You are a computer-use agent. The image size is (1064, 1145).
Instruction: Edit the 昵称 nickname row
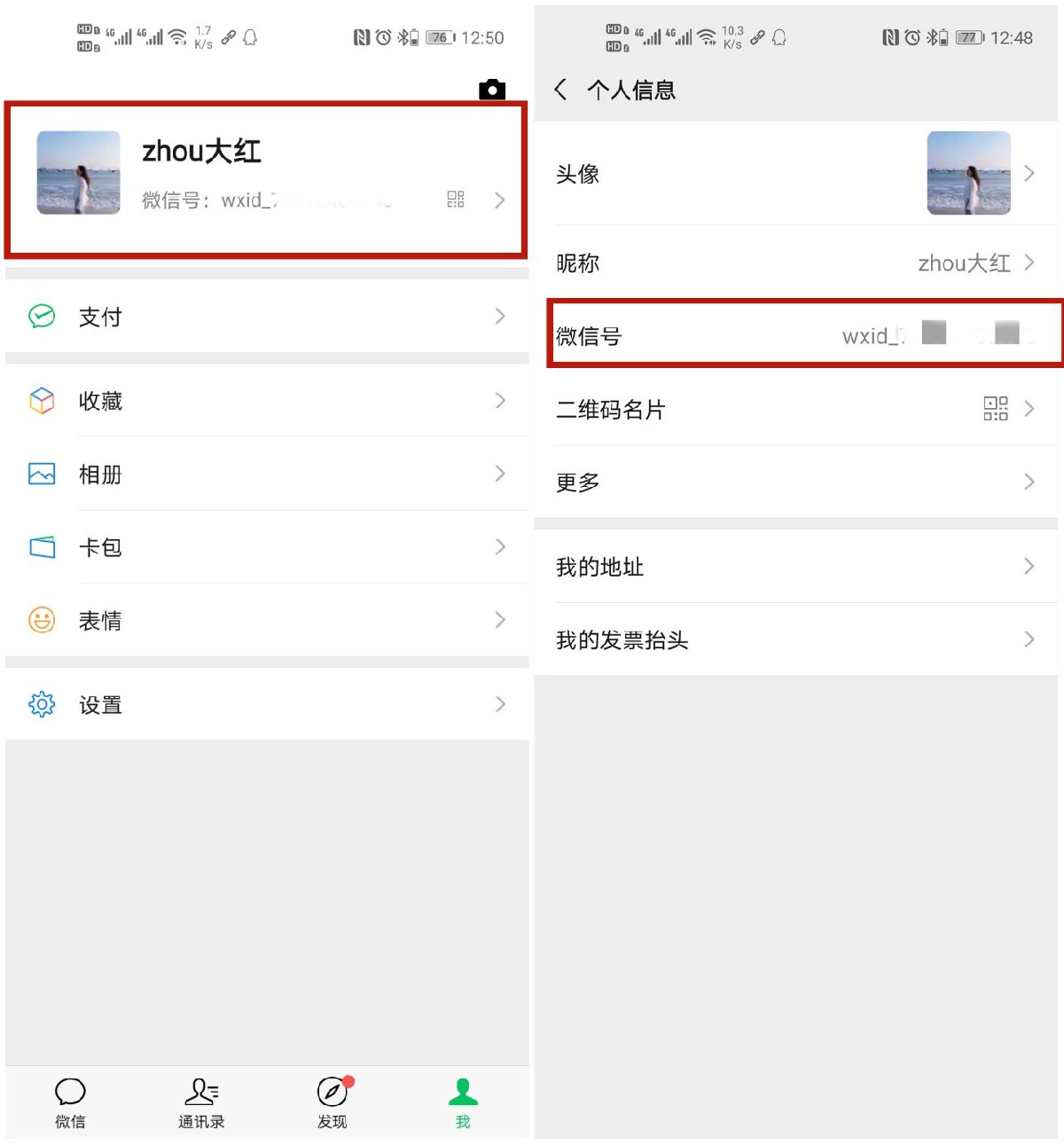795,263
